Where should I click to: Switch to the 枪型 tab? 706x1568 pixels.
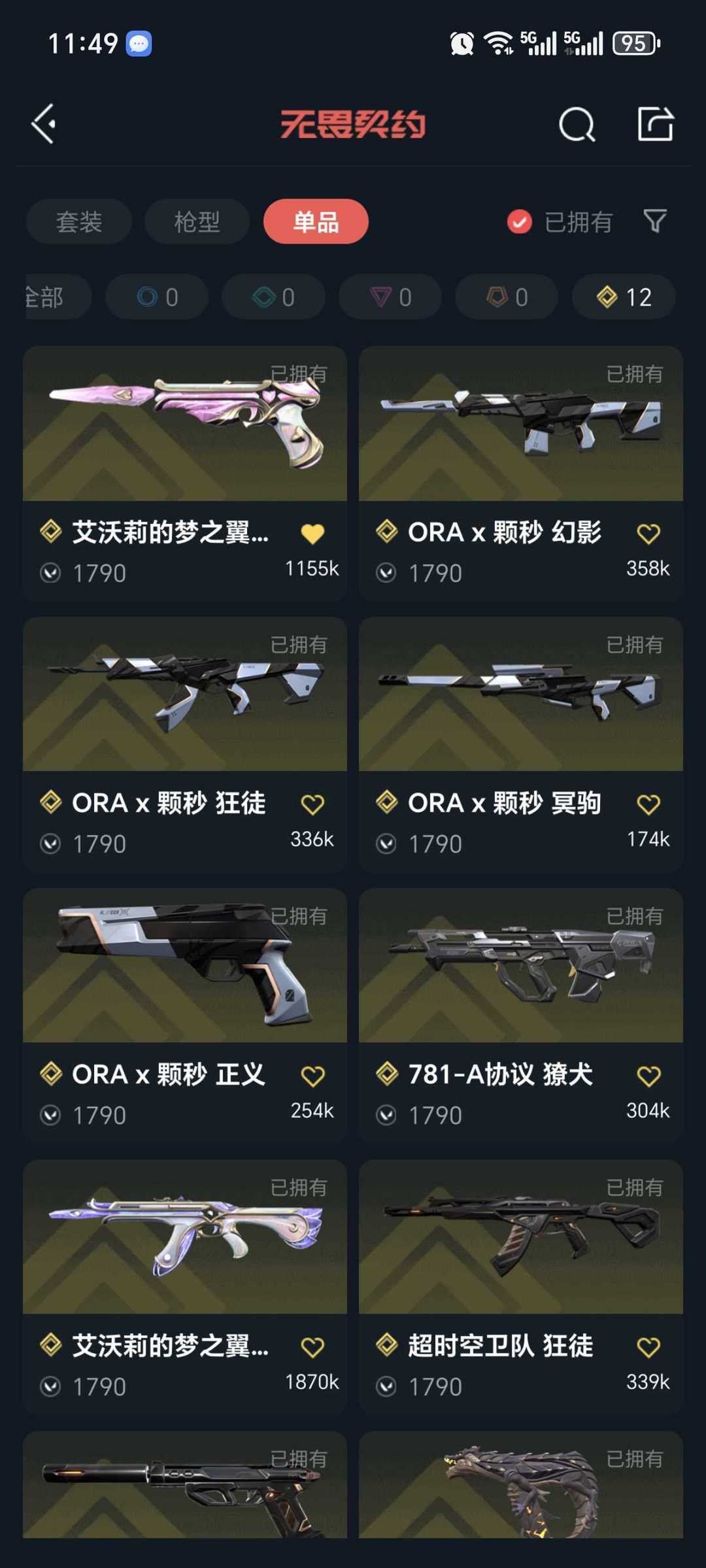click(x=197, y=222)
